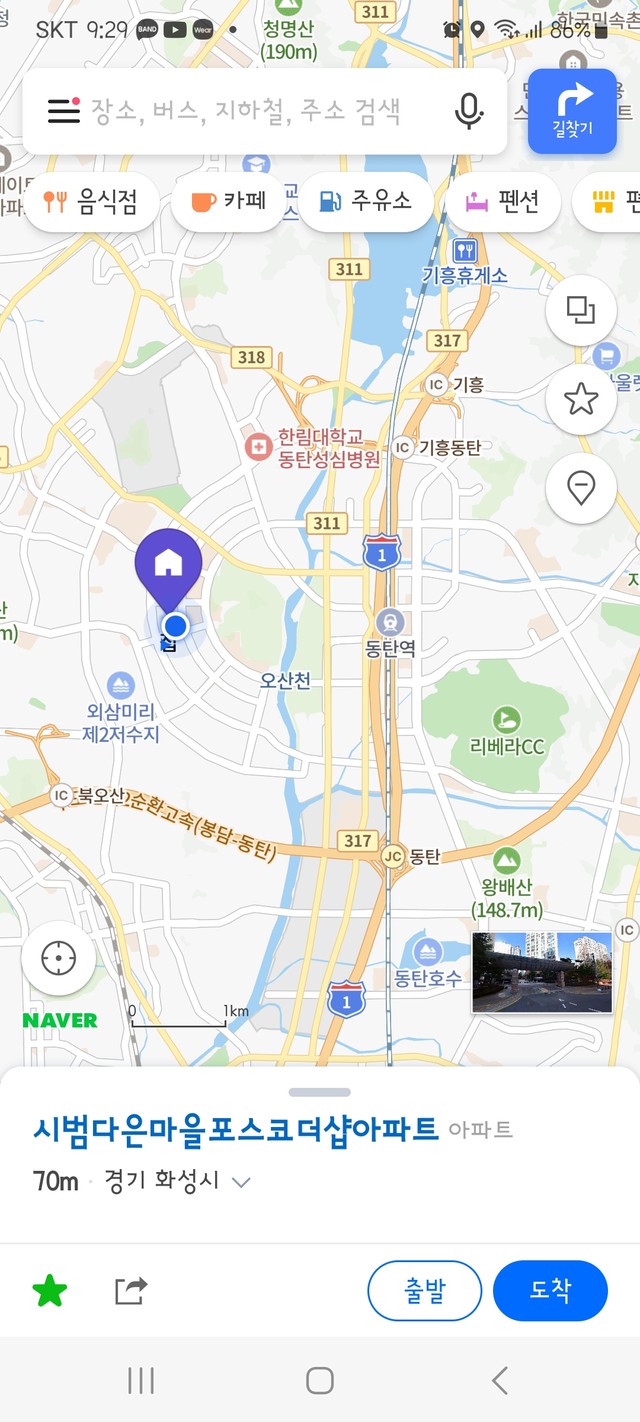This screenshot has width=640, height=1422.
Task: Select the 펜션 pension chip
Action: 502,202
